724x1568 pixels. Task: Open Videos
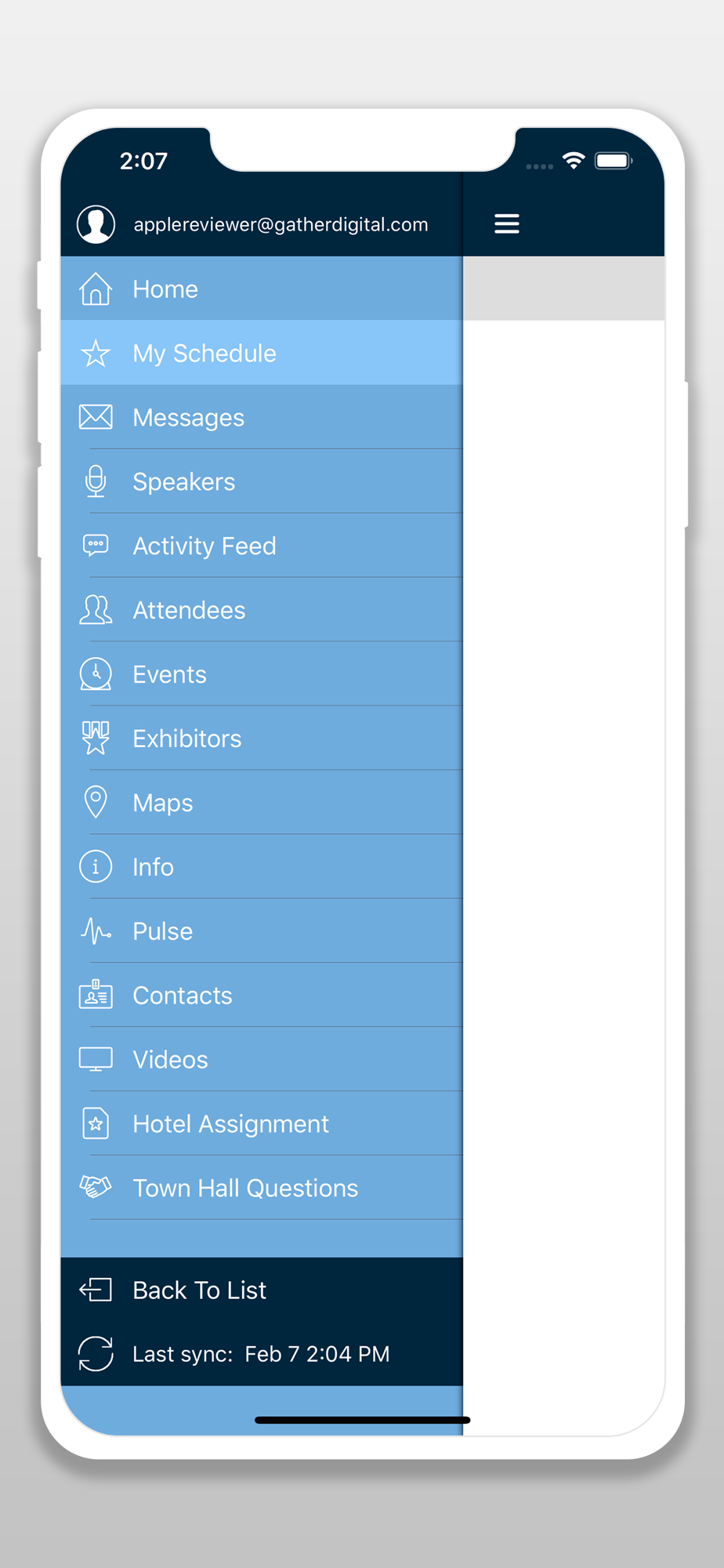262,1060
